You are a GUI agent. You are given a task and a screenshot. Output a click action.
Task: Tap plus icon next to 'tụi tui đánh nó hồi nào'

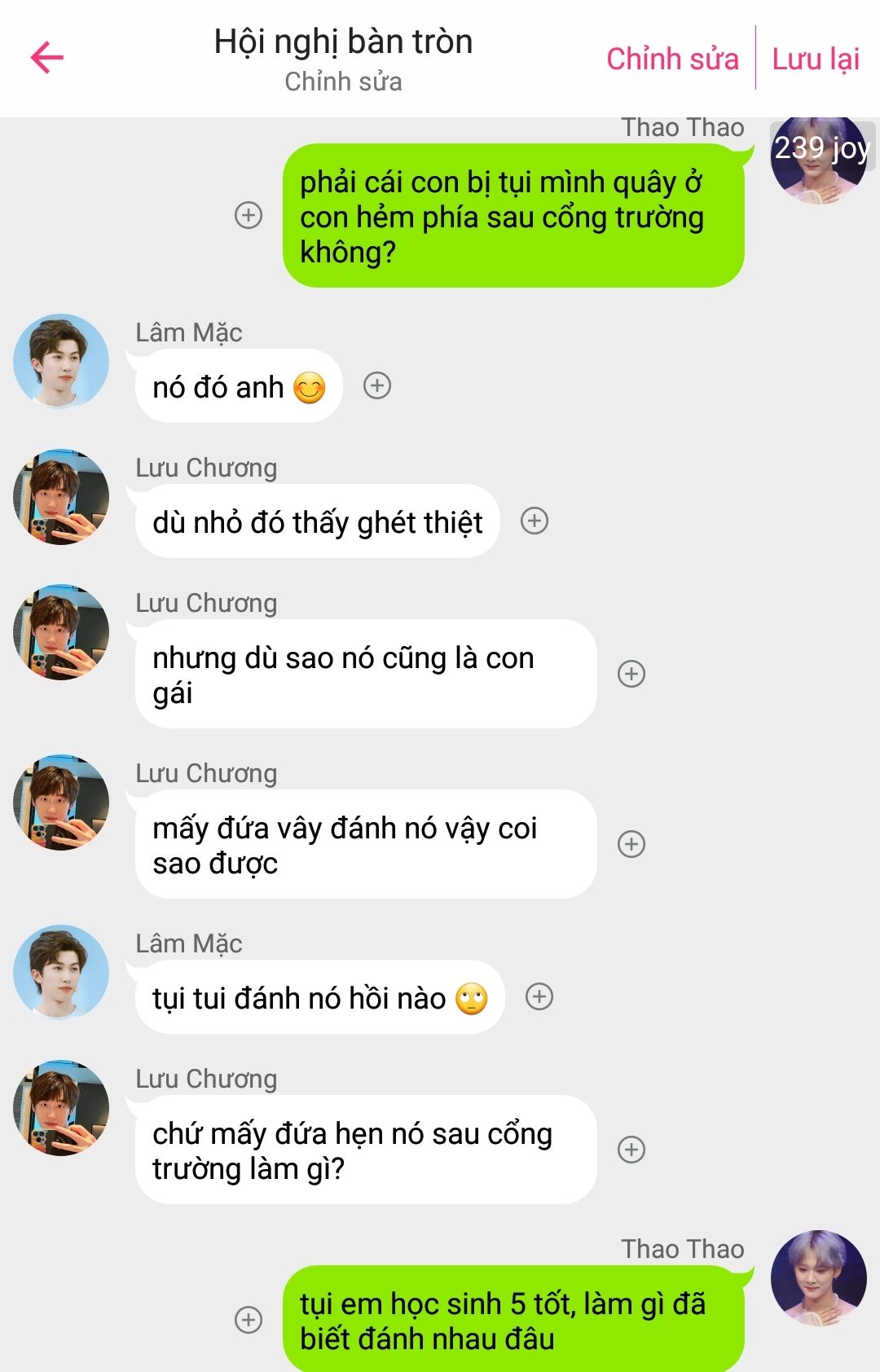[x=539, y=996]
